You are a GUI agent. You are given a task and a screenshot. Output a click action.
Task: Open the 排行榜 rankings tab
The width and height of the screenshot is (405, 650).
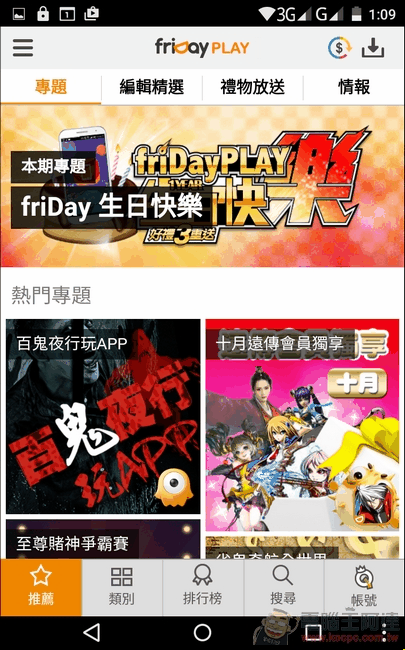[203, 587]
